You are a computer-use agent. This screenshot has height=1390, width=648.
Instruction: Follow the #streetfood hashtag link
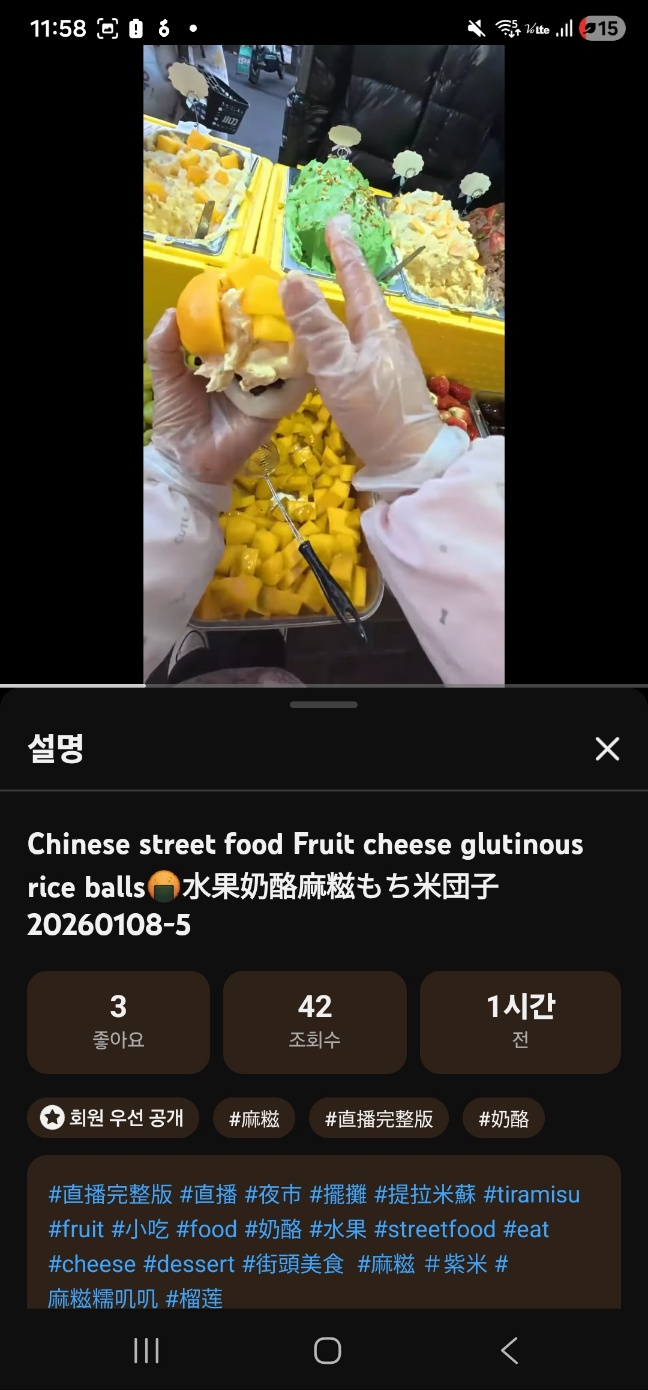click(x=435, y=1229)
